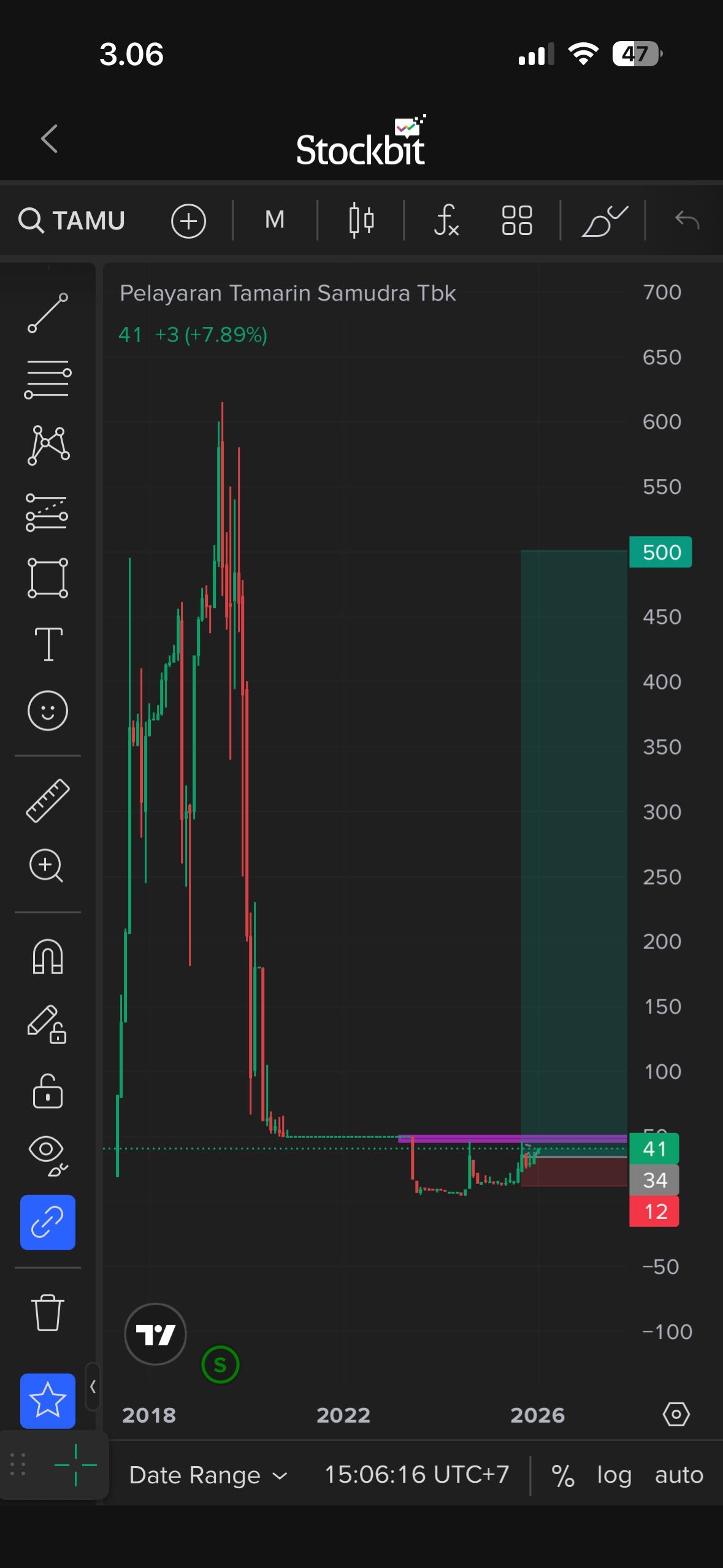Open the emoji sticker tool

pyautogui.click(x=48, y=710)
